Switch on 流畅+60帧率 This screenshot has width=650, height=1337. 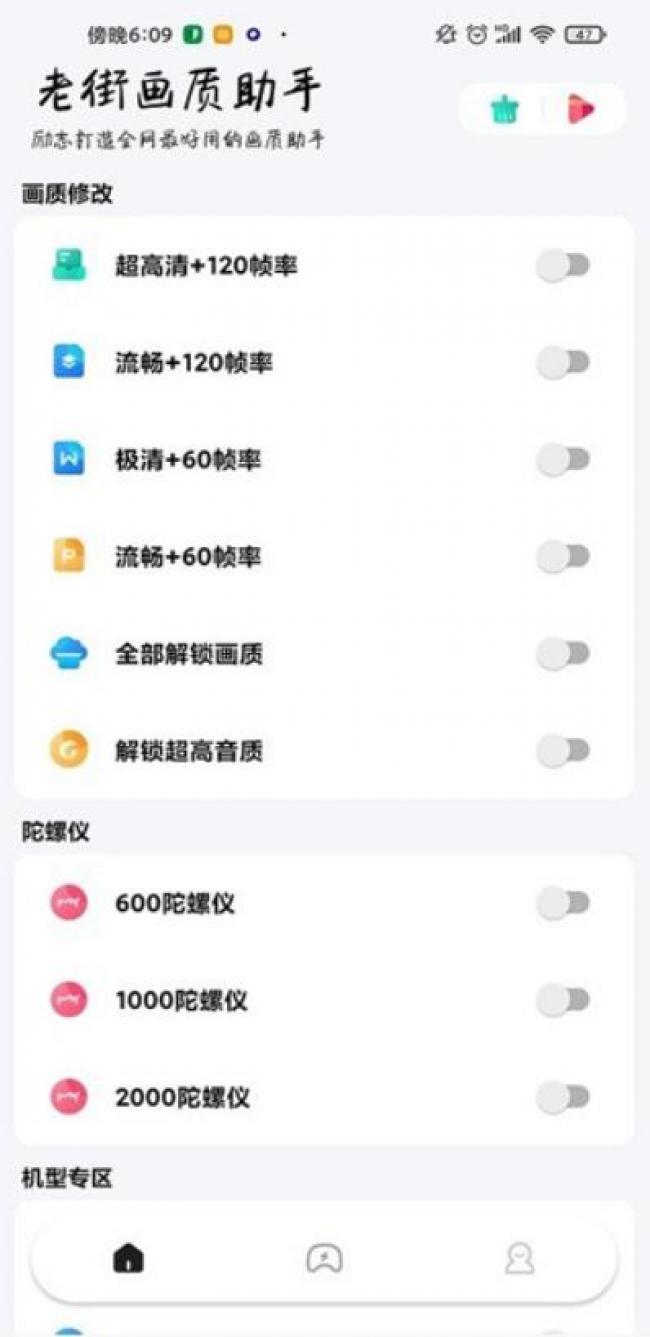point(564,557)
